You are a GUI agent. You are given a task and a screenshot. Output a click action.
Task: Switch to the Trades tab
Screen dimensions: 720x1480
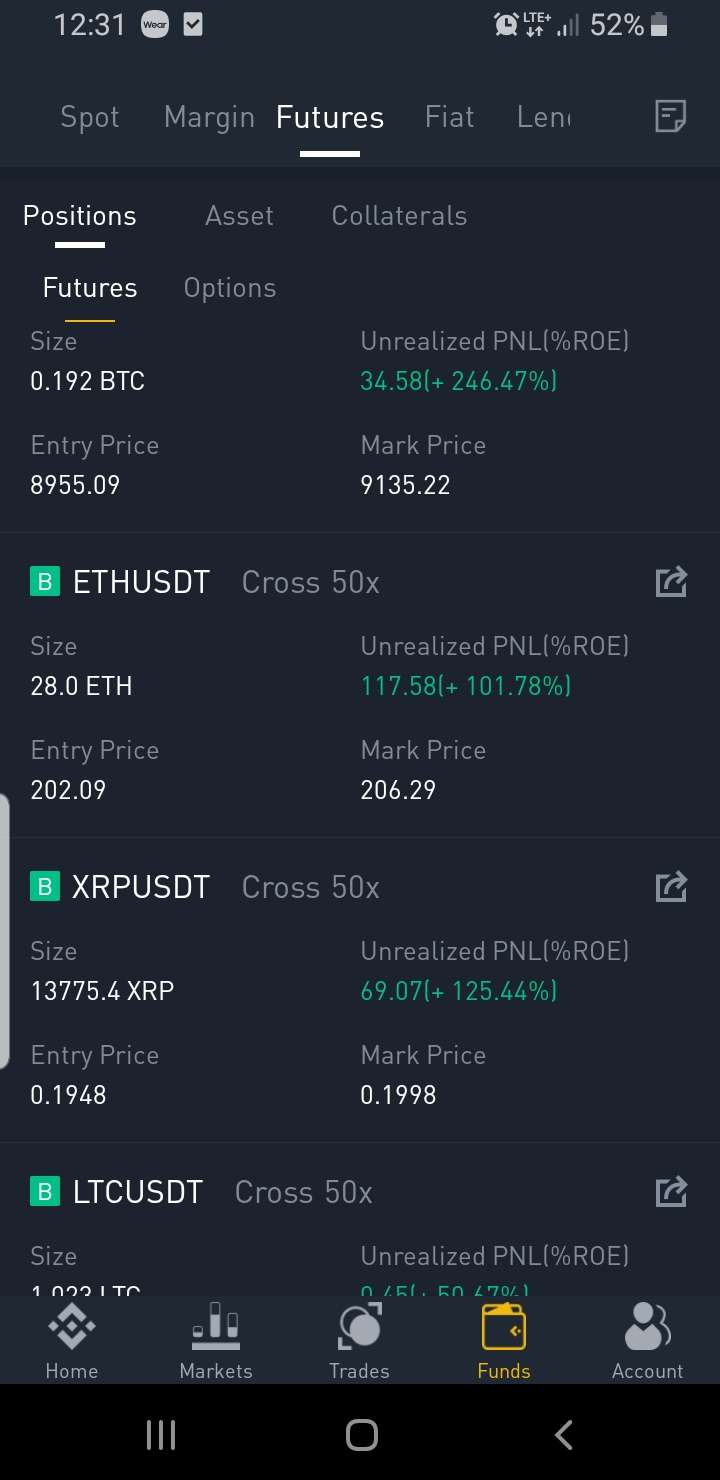pos(359,1342)
